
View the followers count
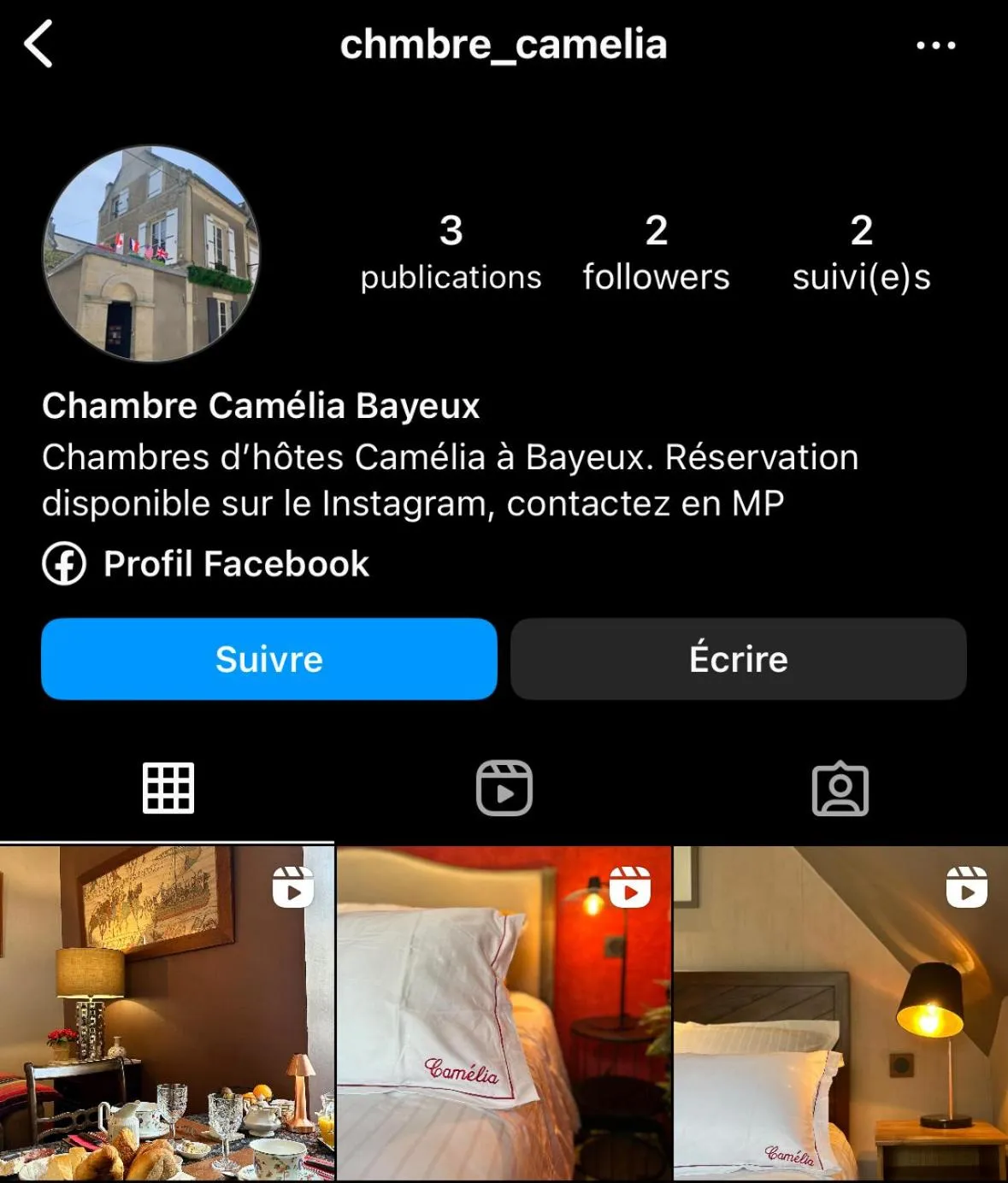[654, 252]
